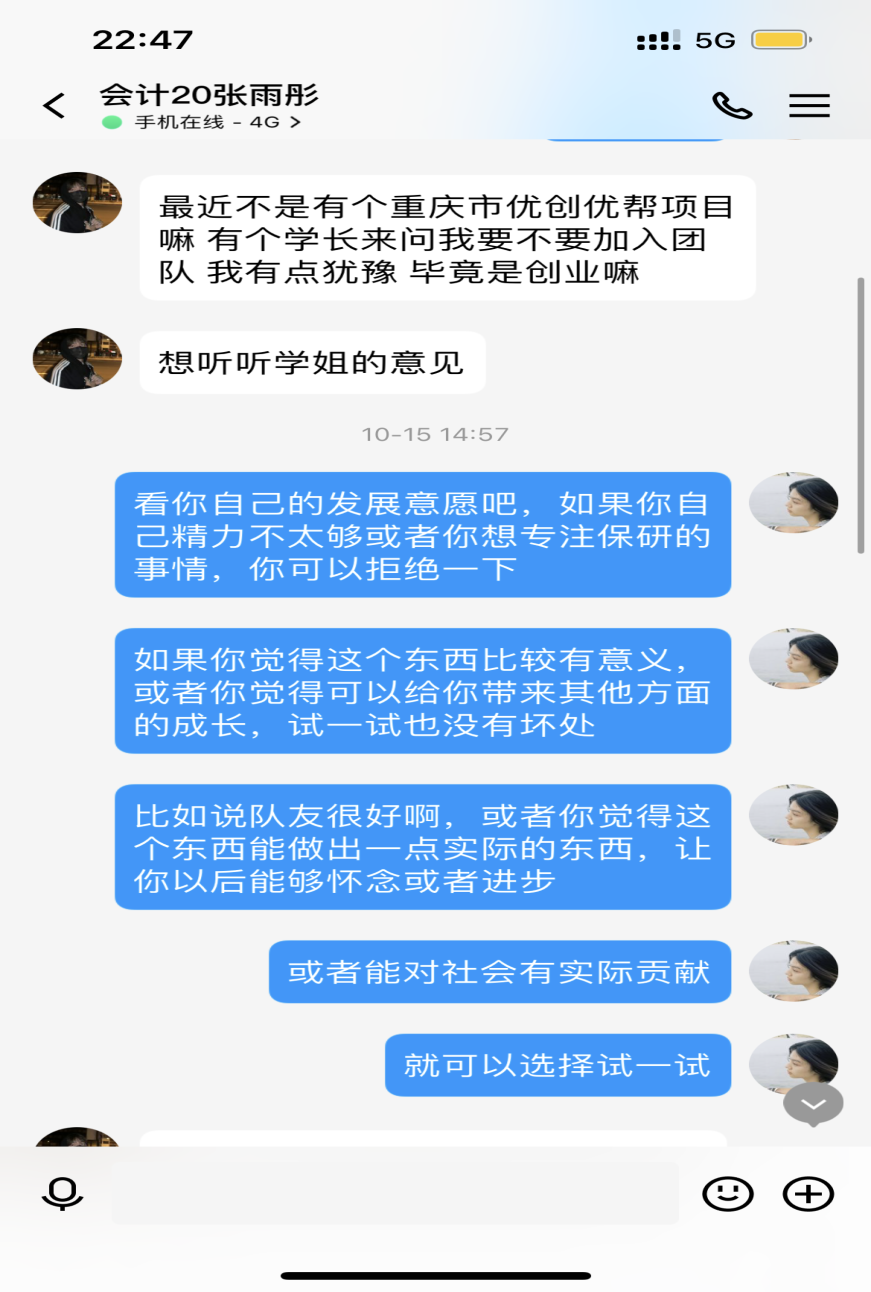Start a voice call
Image resolution: width=871 pixels, height=1292 pixels.
click(731, 106)
